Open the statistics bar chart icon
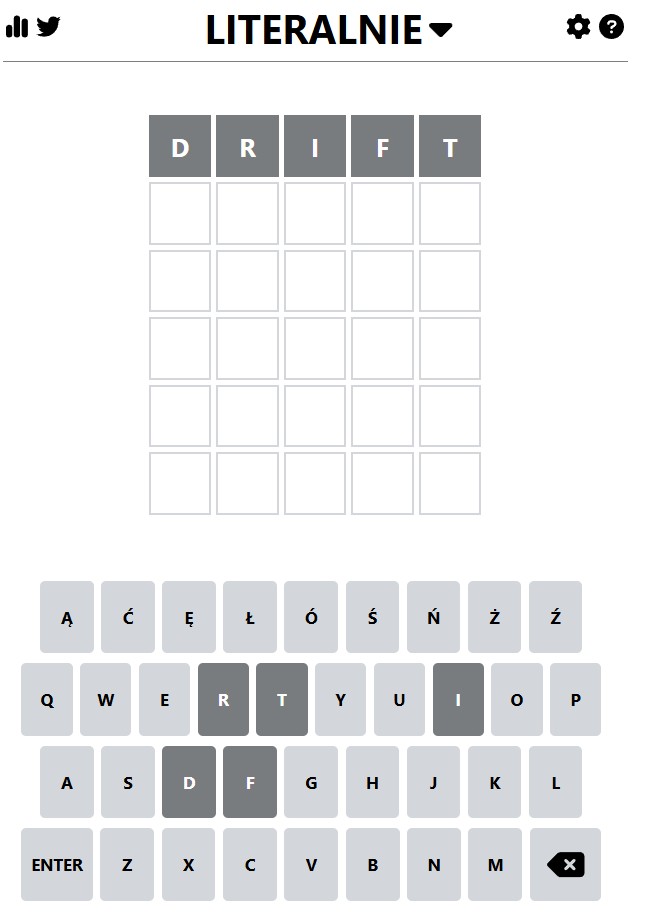 coord(17,28)
